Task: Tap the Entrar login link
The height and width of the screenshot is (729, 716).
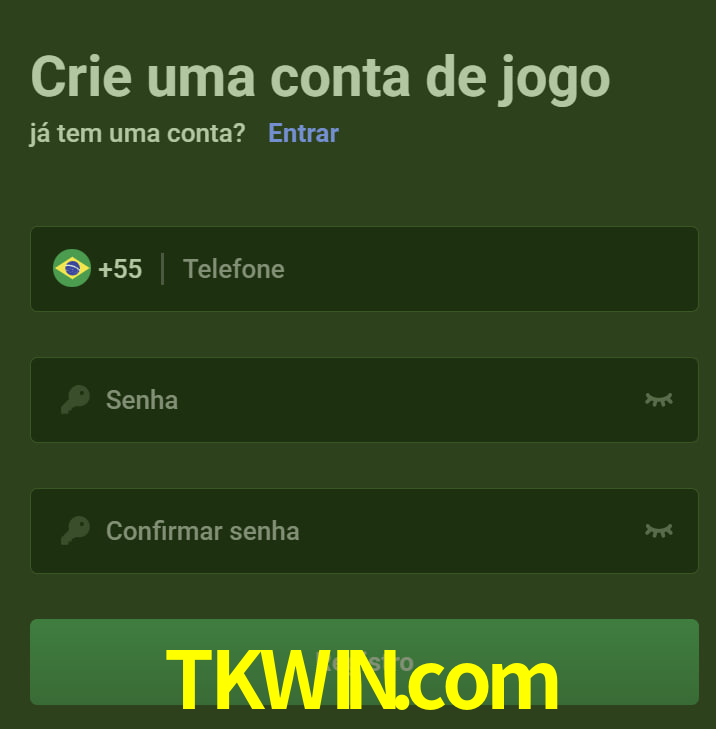Action: pyautogui.click(x=303, y=133)
